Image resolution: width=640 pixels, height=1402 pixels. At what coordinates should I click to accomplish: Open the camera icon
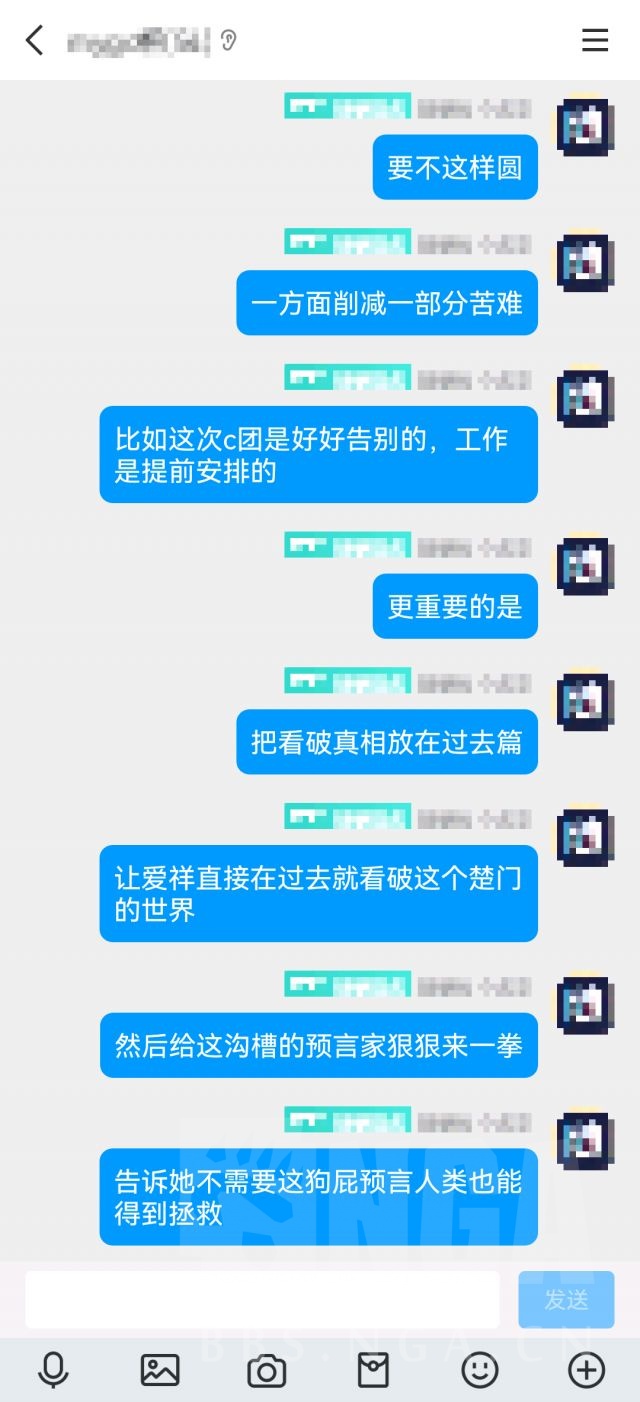[266, 1370]
